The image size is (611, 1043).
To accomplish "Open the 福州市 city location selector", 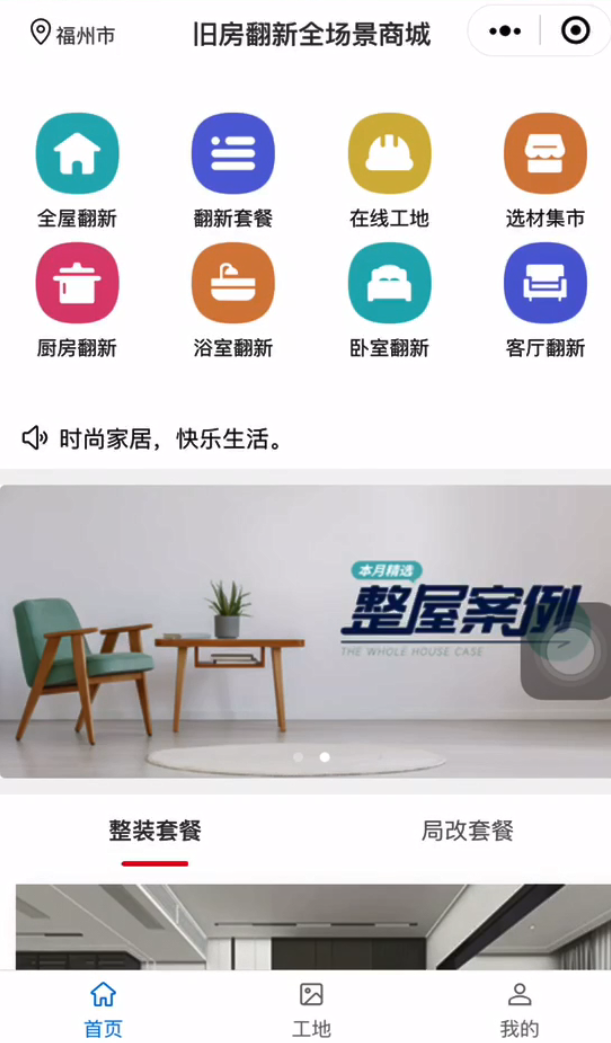I will (73, 34).
